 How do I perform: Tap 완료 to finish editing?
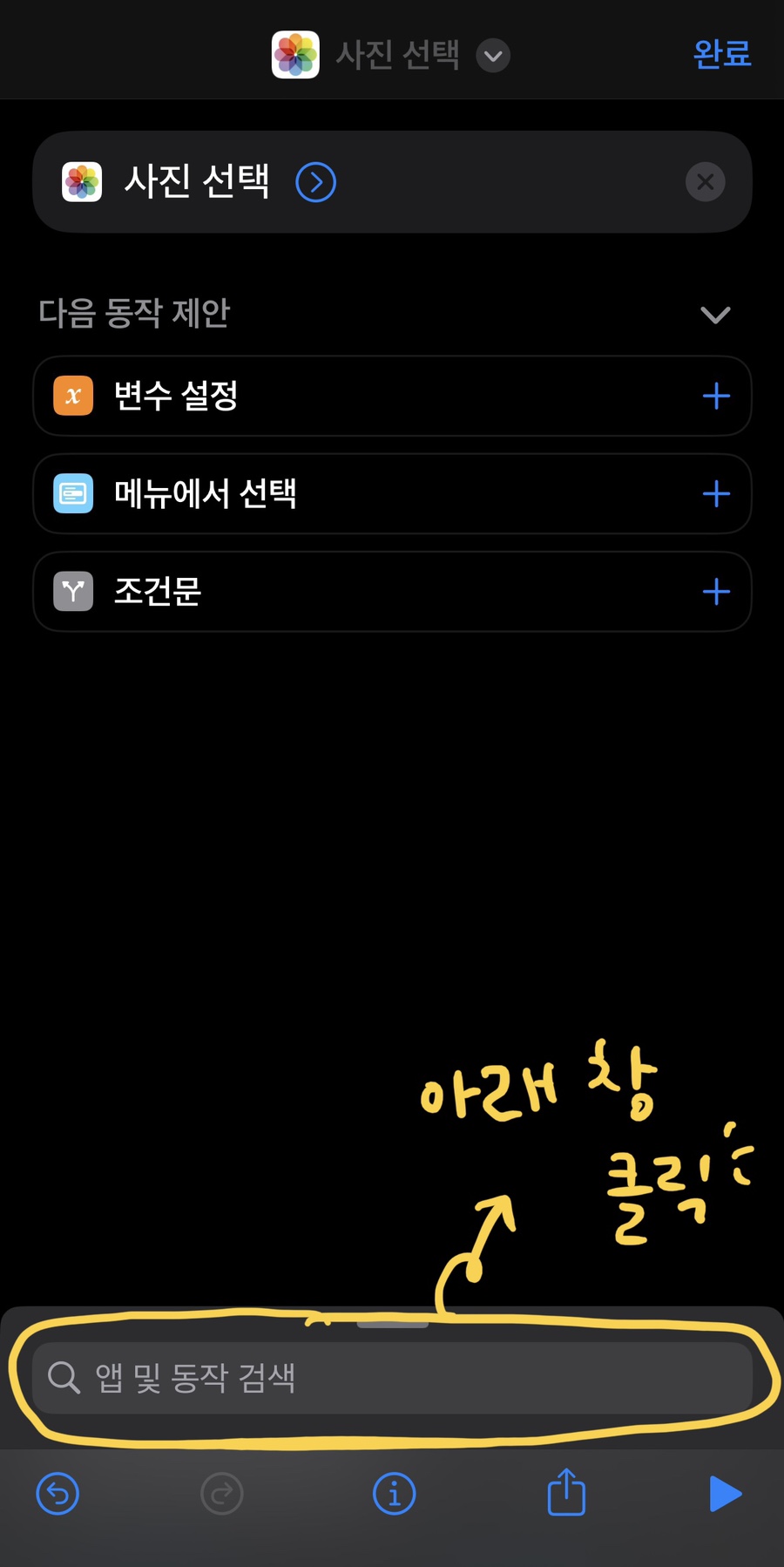click(x=721, y=54)
